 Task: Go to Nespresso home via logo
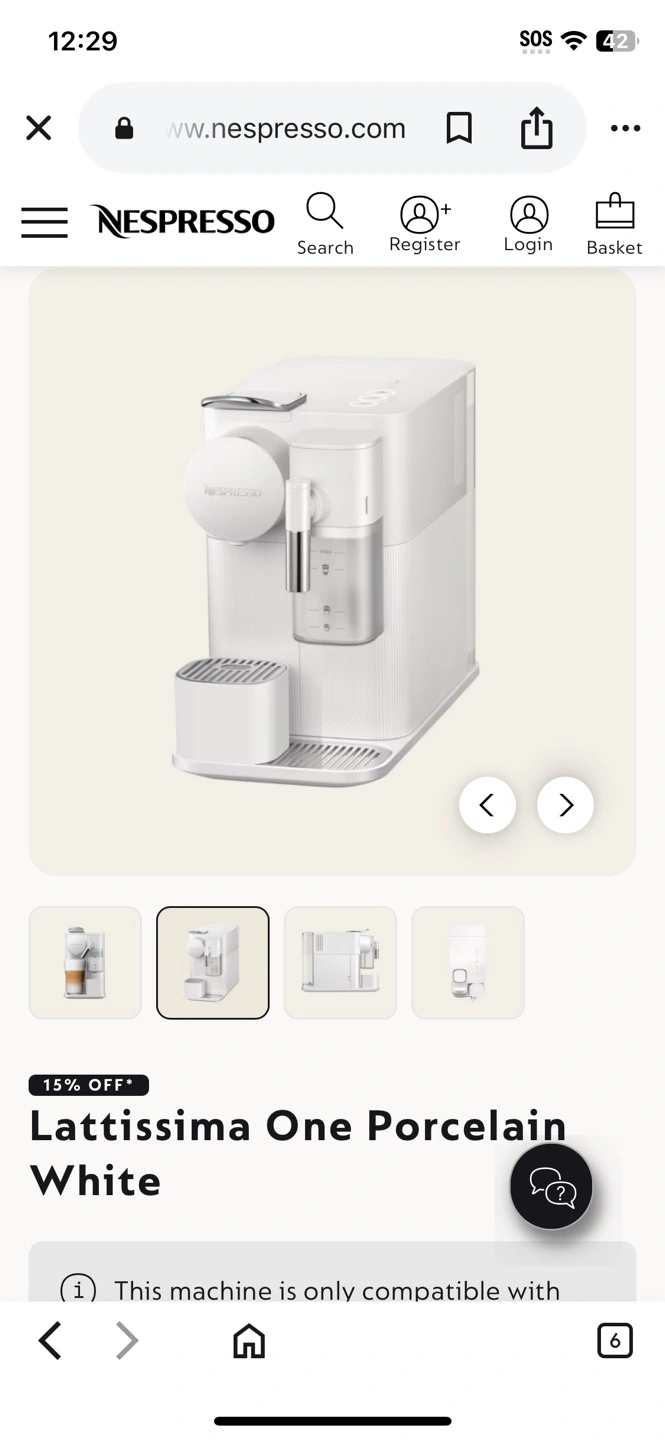click(183, 221)
